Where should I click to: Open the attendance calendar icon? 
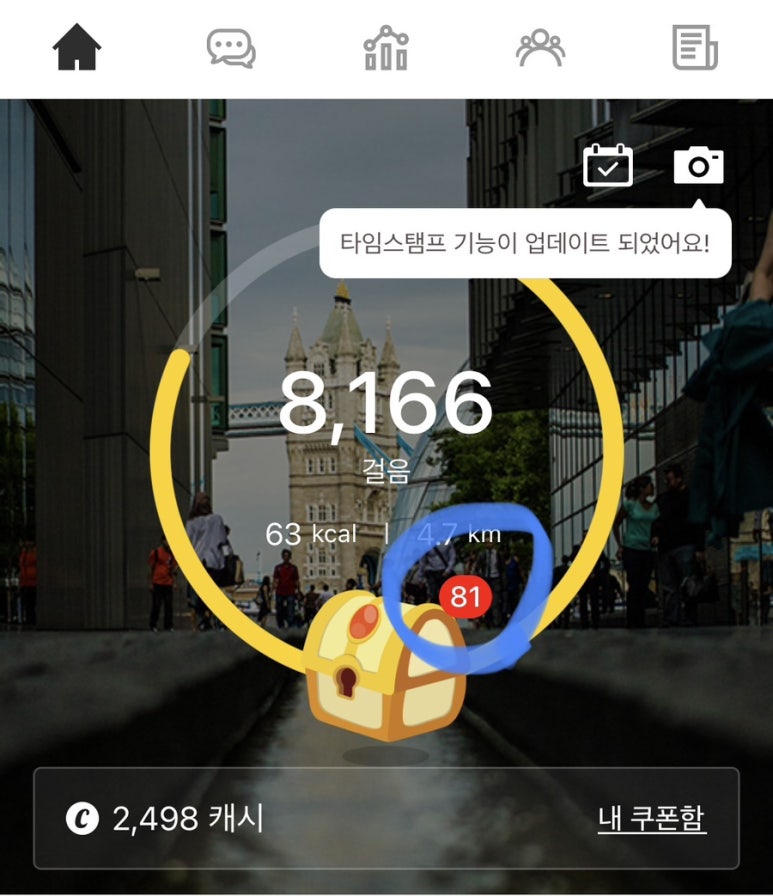(608, 165)
